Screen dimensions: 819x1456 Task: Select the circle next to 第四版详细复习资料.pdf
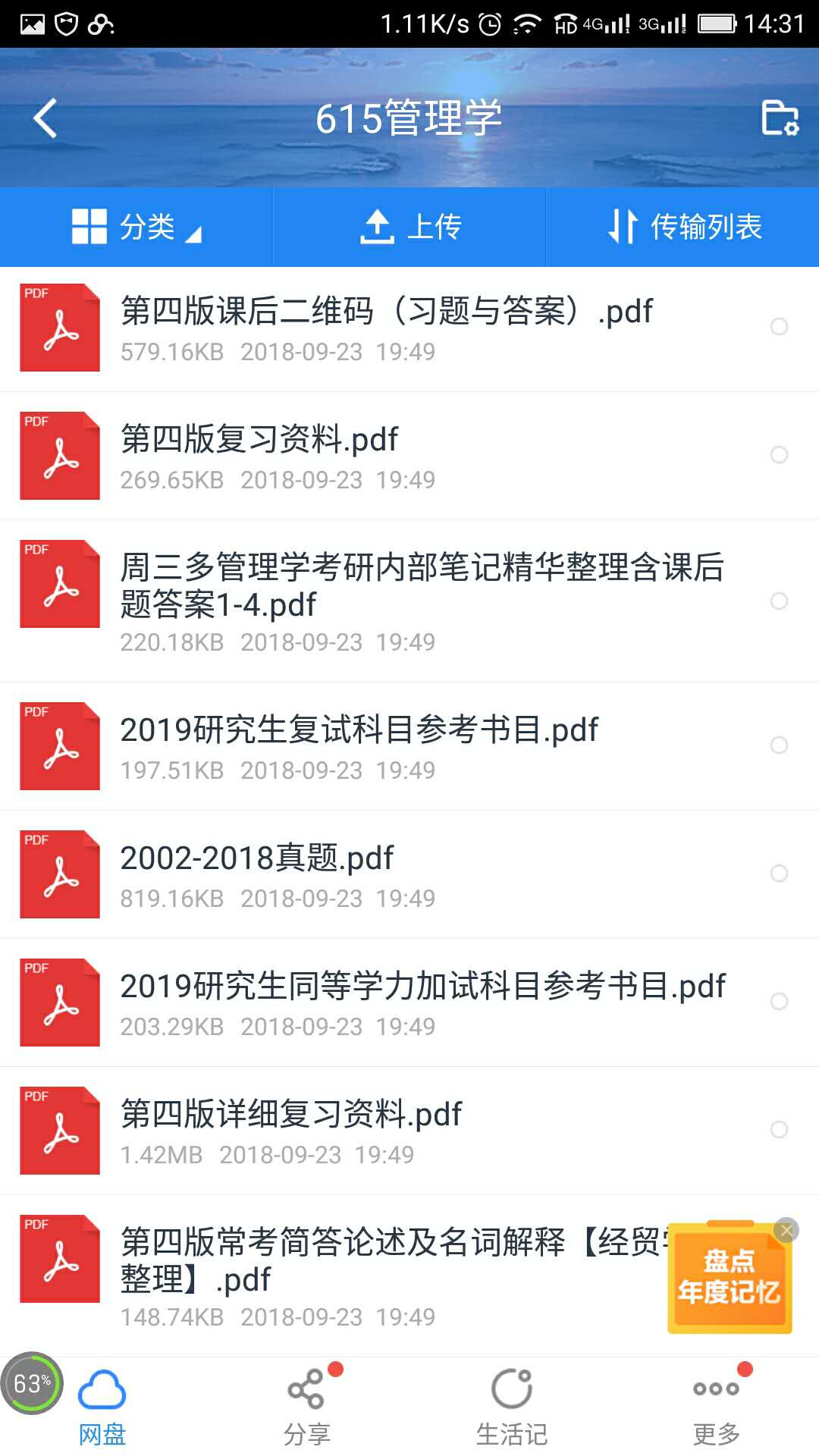click(x=779, y=1130)
